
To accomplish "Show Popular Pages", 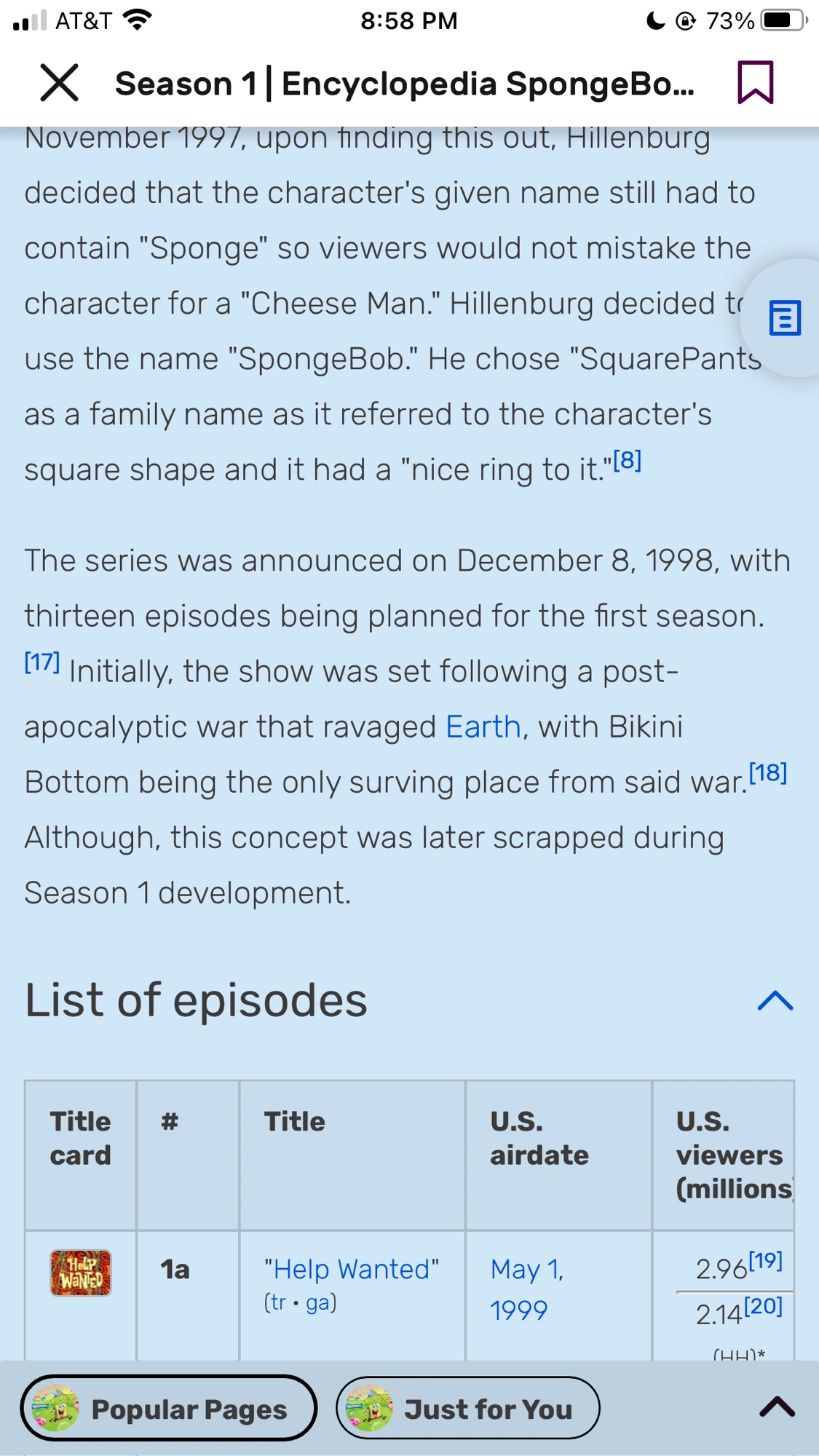I will [x=169, y=1409].
